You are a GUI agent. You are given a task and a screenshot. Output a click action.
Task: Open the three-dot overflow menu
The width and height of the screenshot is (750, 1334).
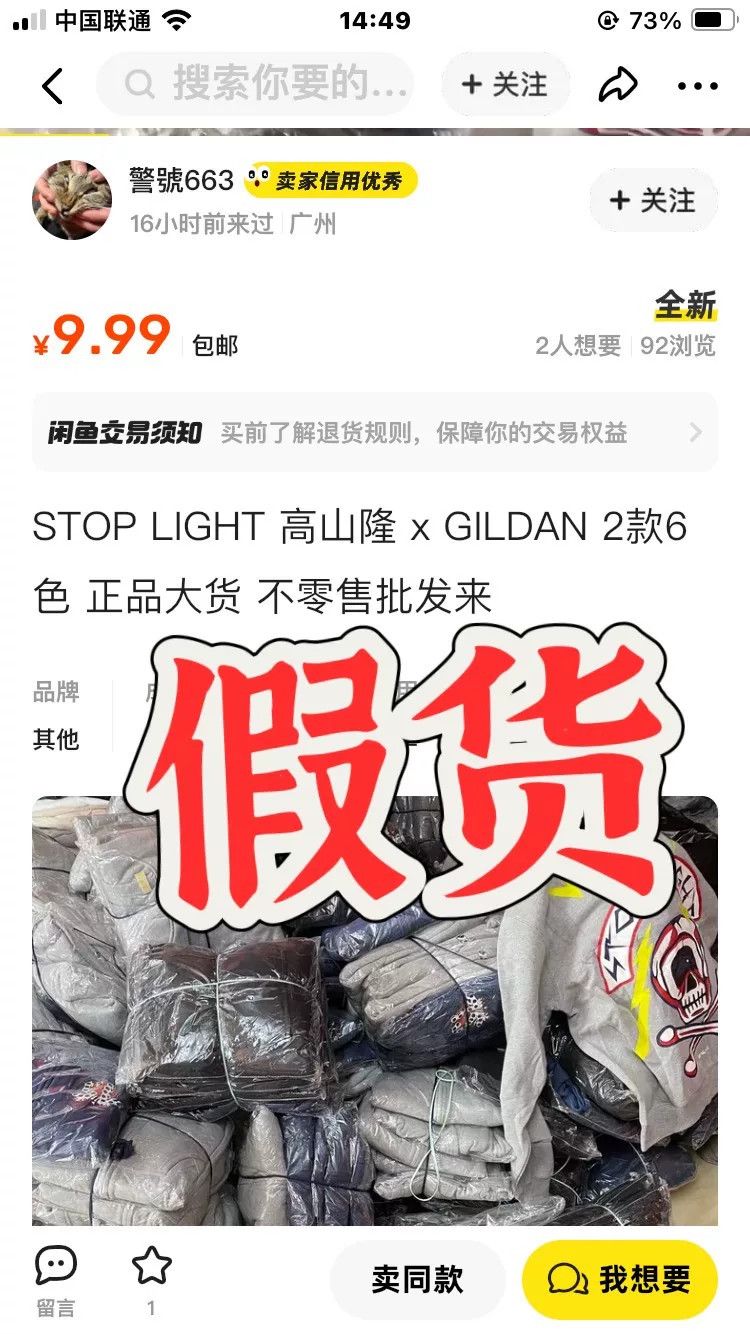(x=698, y=87)
